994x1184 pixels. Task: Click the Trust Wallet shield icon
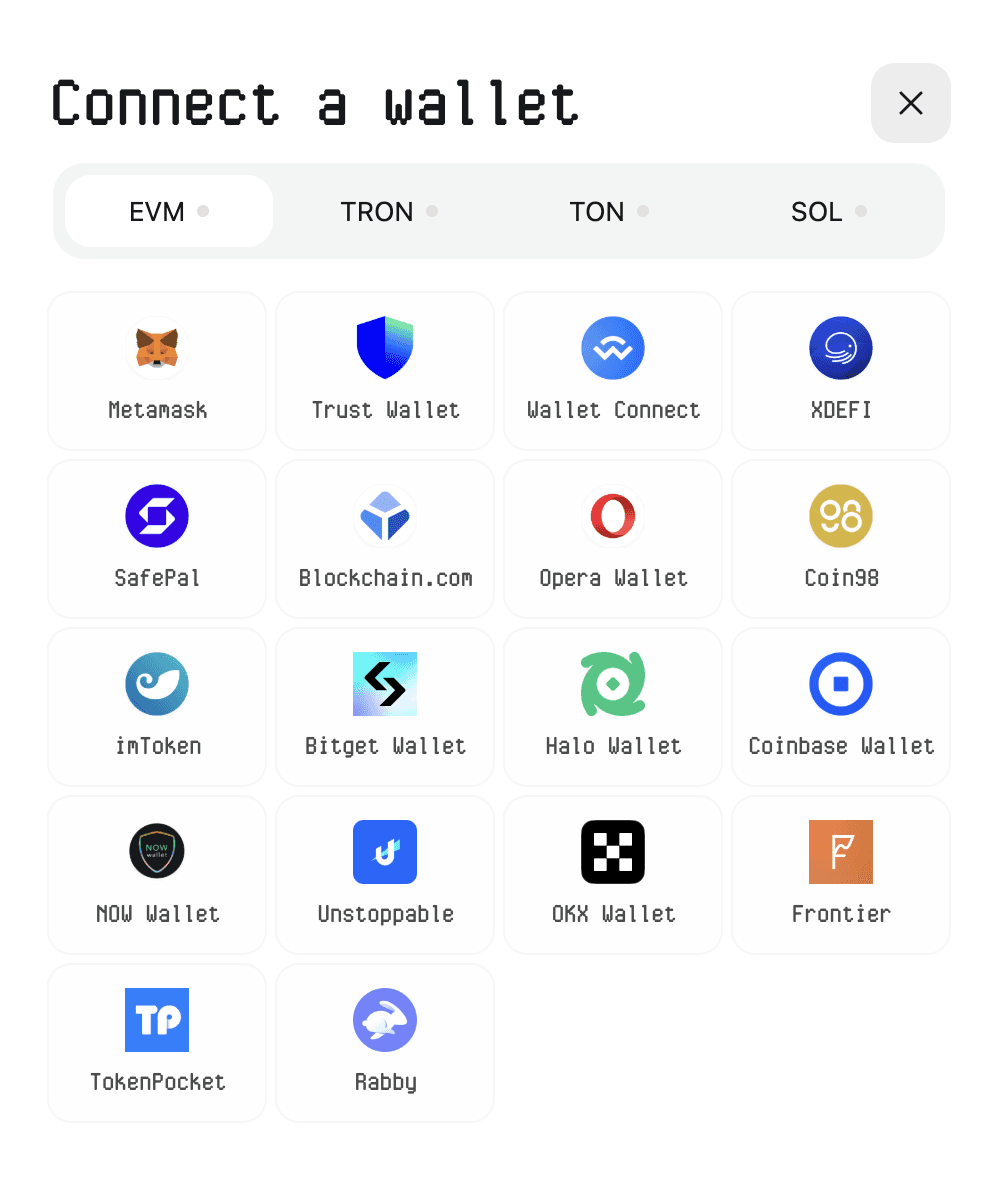(385, 348)
